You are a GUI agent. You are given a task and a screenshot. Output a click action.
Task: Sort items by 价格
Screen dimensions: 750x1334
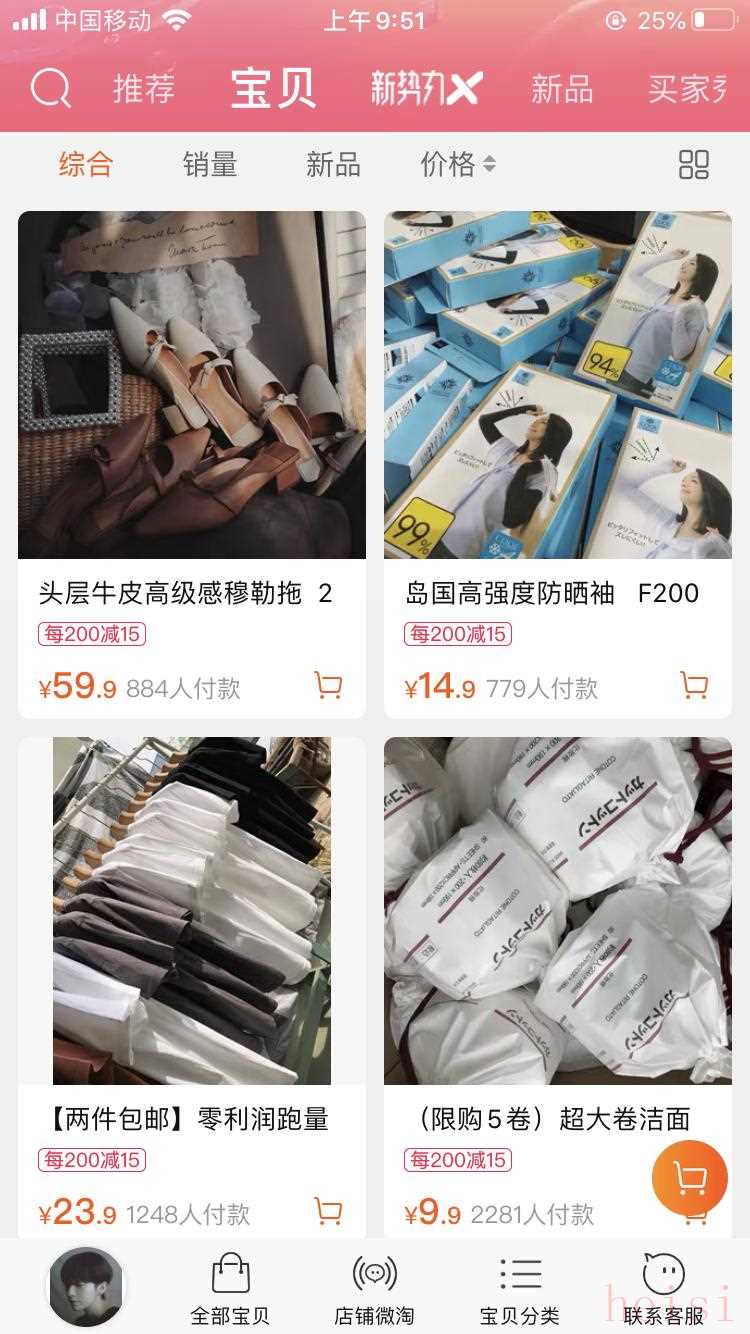[457, 164]
